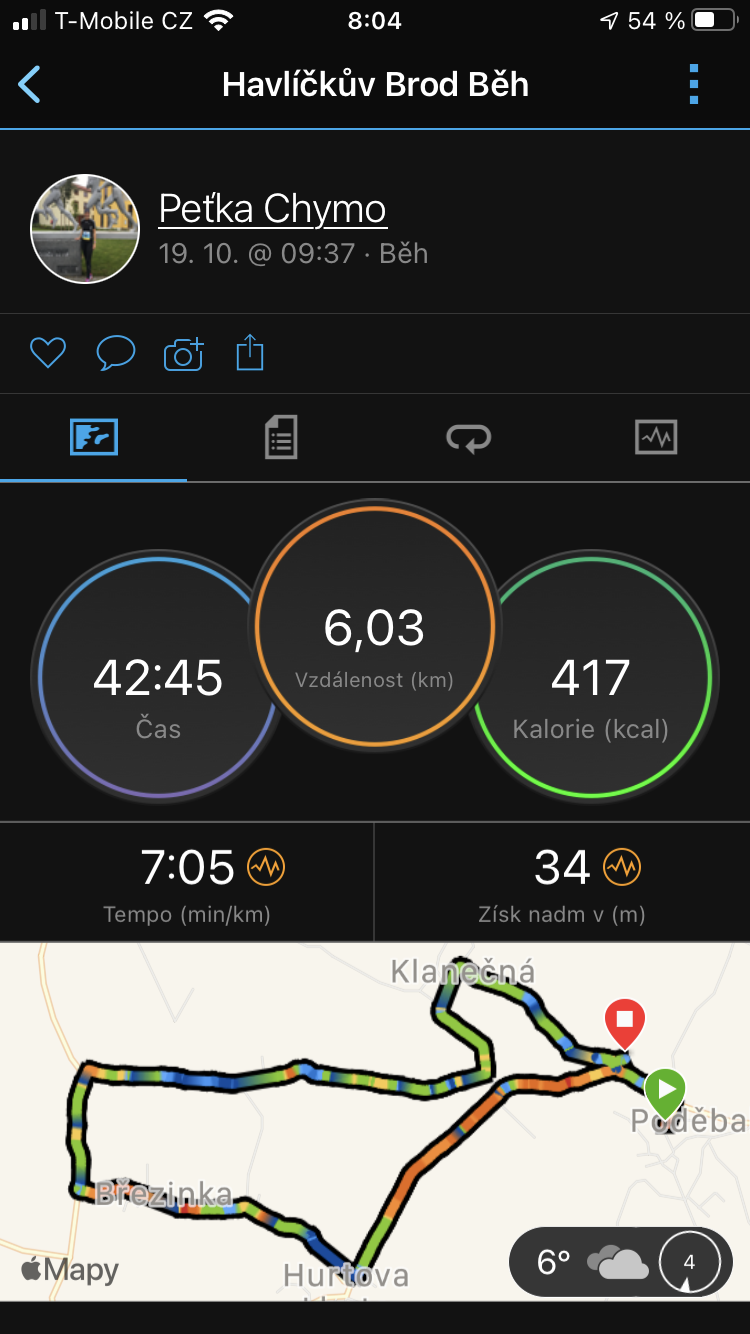
Task: Select the overview summary tab
Action: [x=94, y=437]
